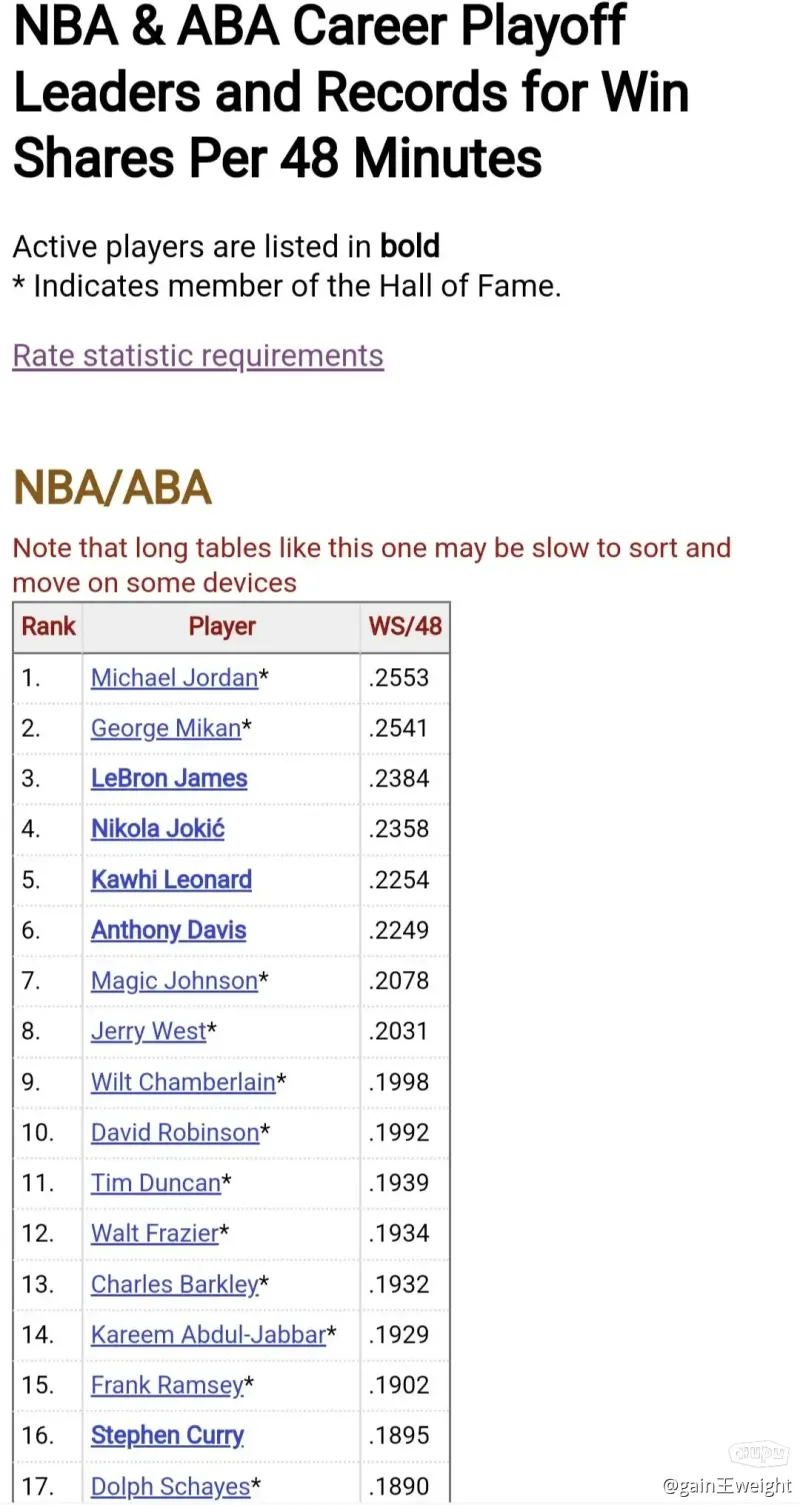Select the Tim Duncan link

[156, 1183]
